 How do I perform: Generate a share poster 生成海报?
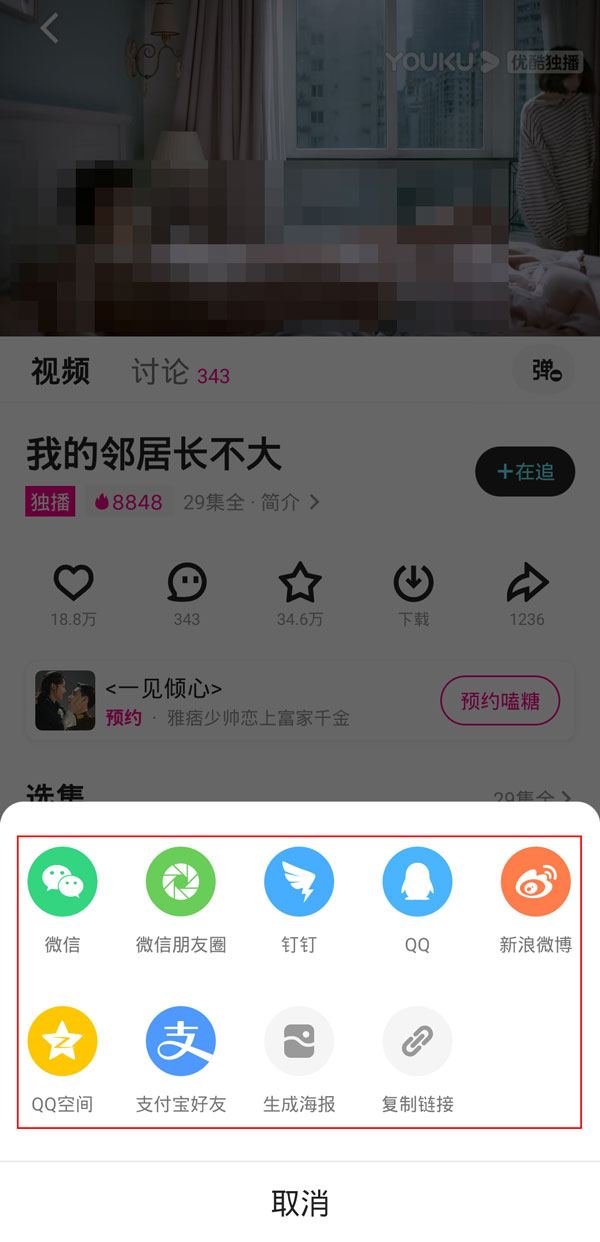pyautogui.click(x=299, y=1041)
